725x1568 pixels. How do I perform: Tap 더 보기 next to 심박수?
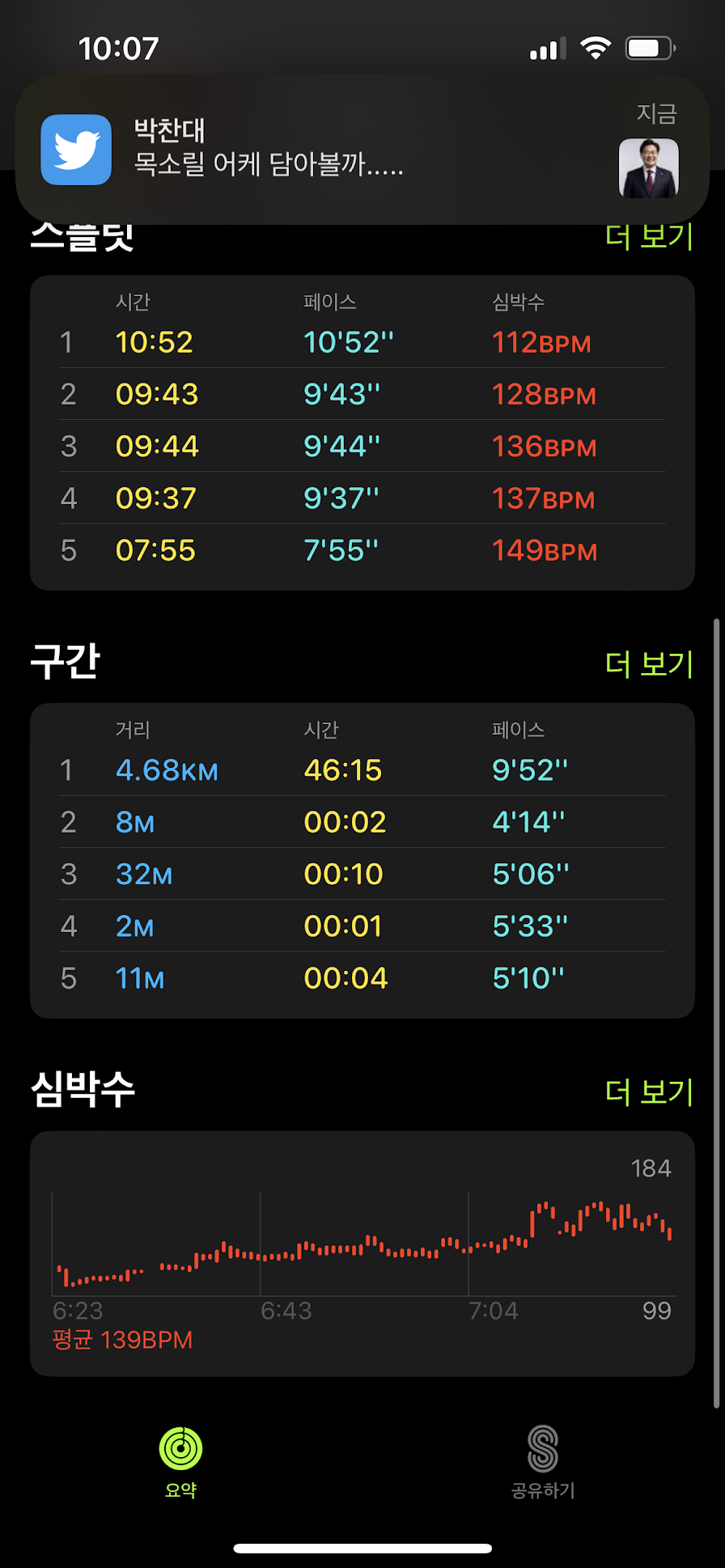click(649, 1092)
